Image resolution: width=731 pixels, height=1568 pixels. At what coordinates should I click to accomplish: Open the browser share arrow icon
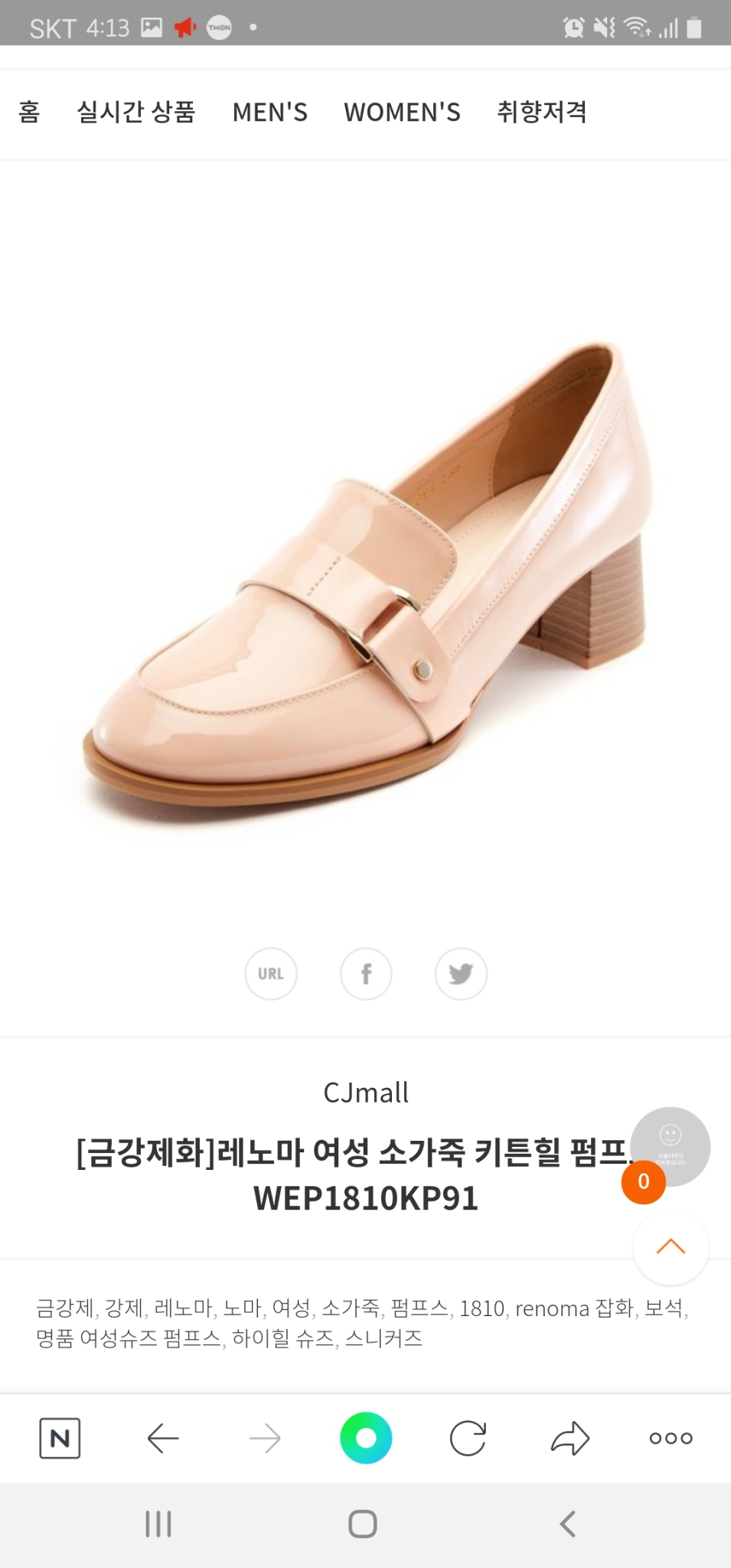click(x=569, y=1438)
